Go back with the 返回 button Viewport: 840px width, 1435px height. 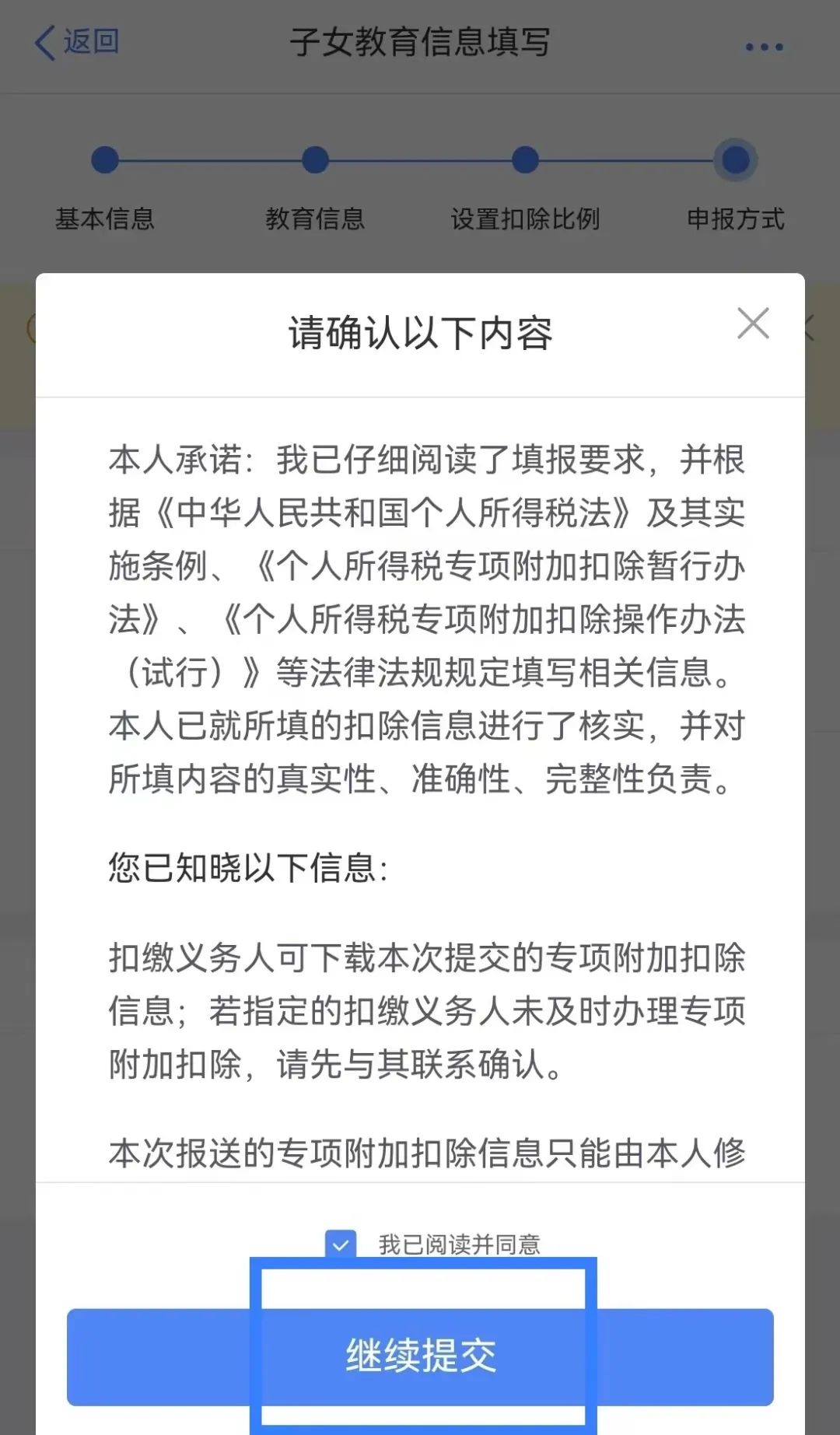coord(77,42)
